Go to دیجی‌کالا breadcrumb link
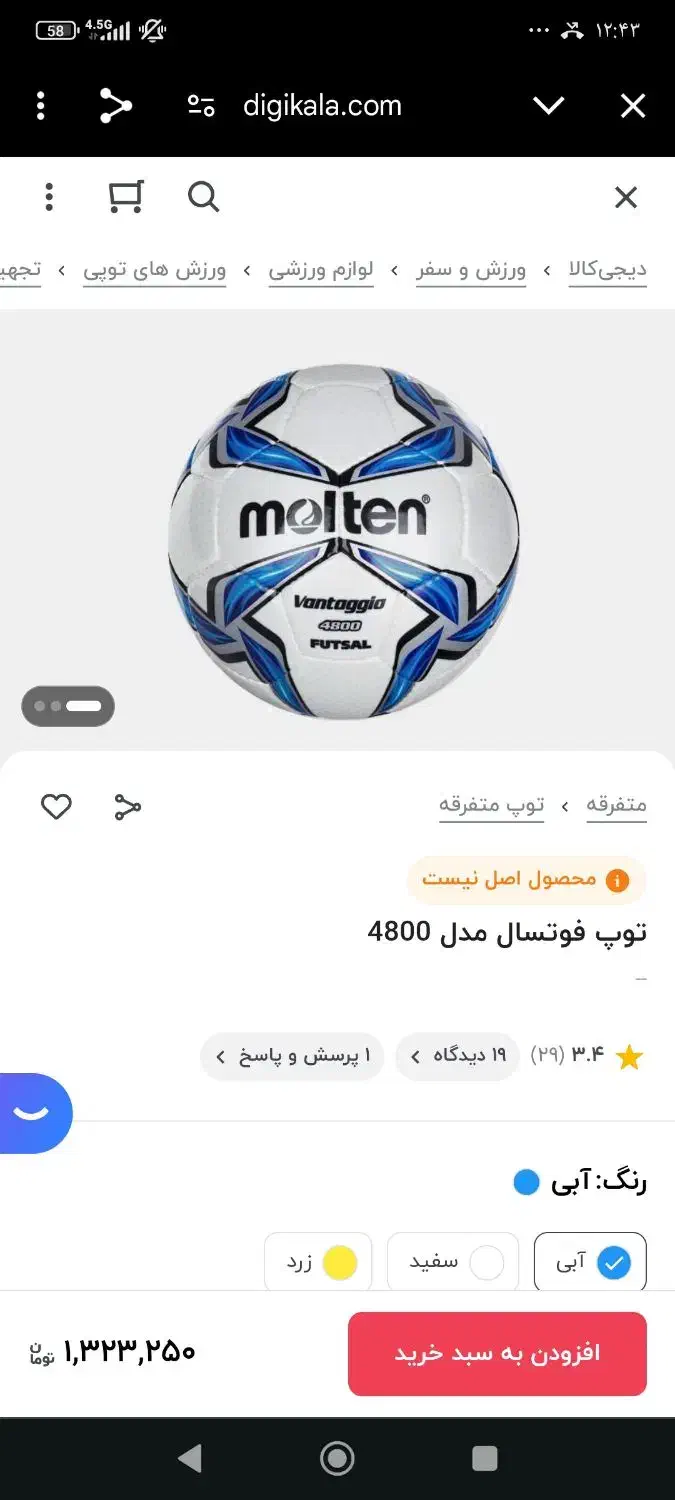Screen dimensions: 675x1500 (x=607, y=270)
